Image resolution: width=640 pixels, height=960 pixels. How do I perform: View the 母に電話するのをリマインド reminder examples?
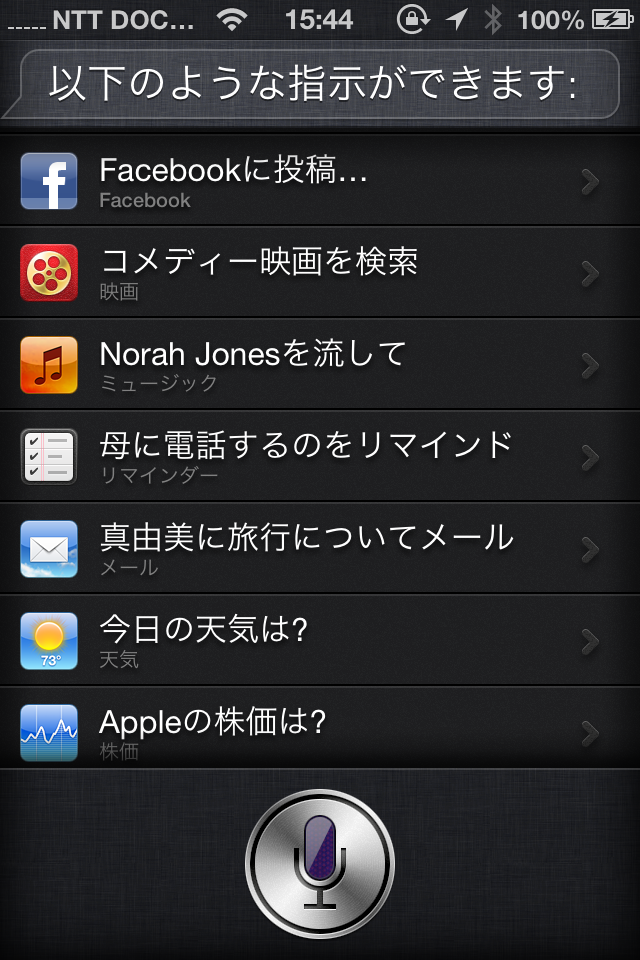[x=320, y=456]
